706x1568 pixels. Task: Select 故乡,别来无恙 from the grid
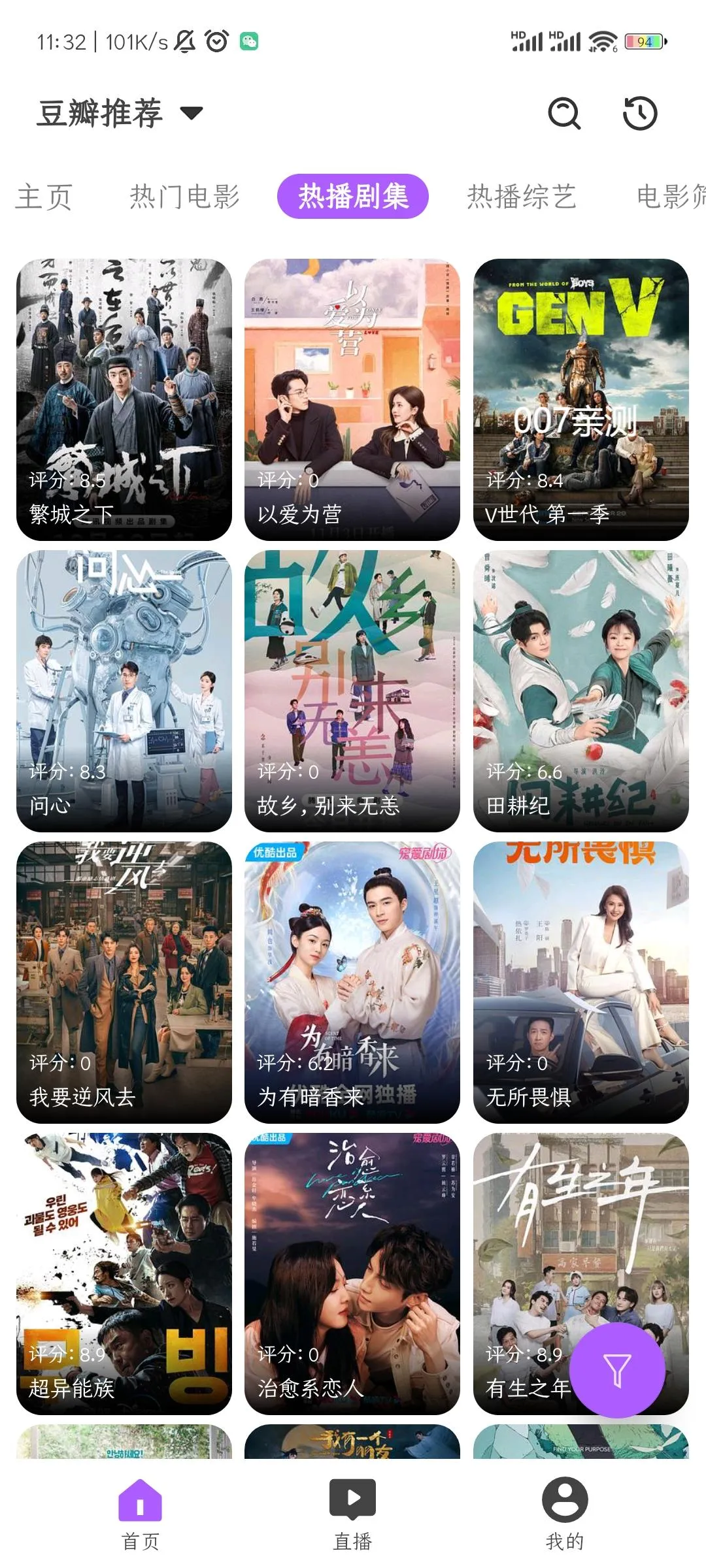[352, 691]
